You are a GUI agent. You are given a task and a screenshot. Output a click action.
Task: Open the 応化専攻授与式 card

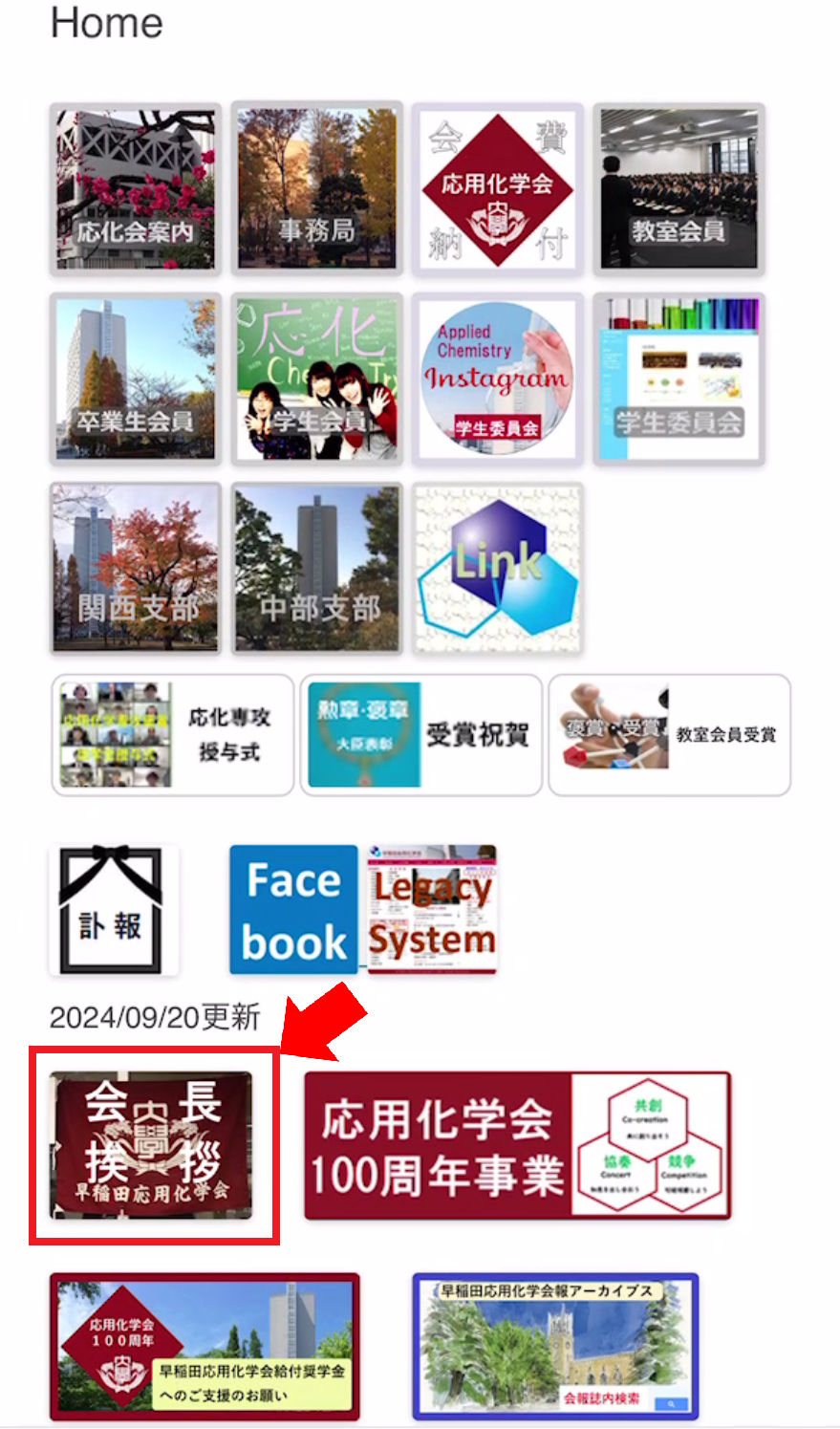point(173,735)
